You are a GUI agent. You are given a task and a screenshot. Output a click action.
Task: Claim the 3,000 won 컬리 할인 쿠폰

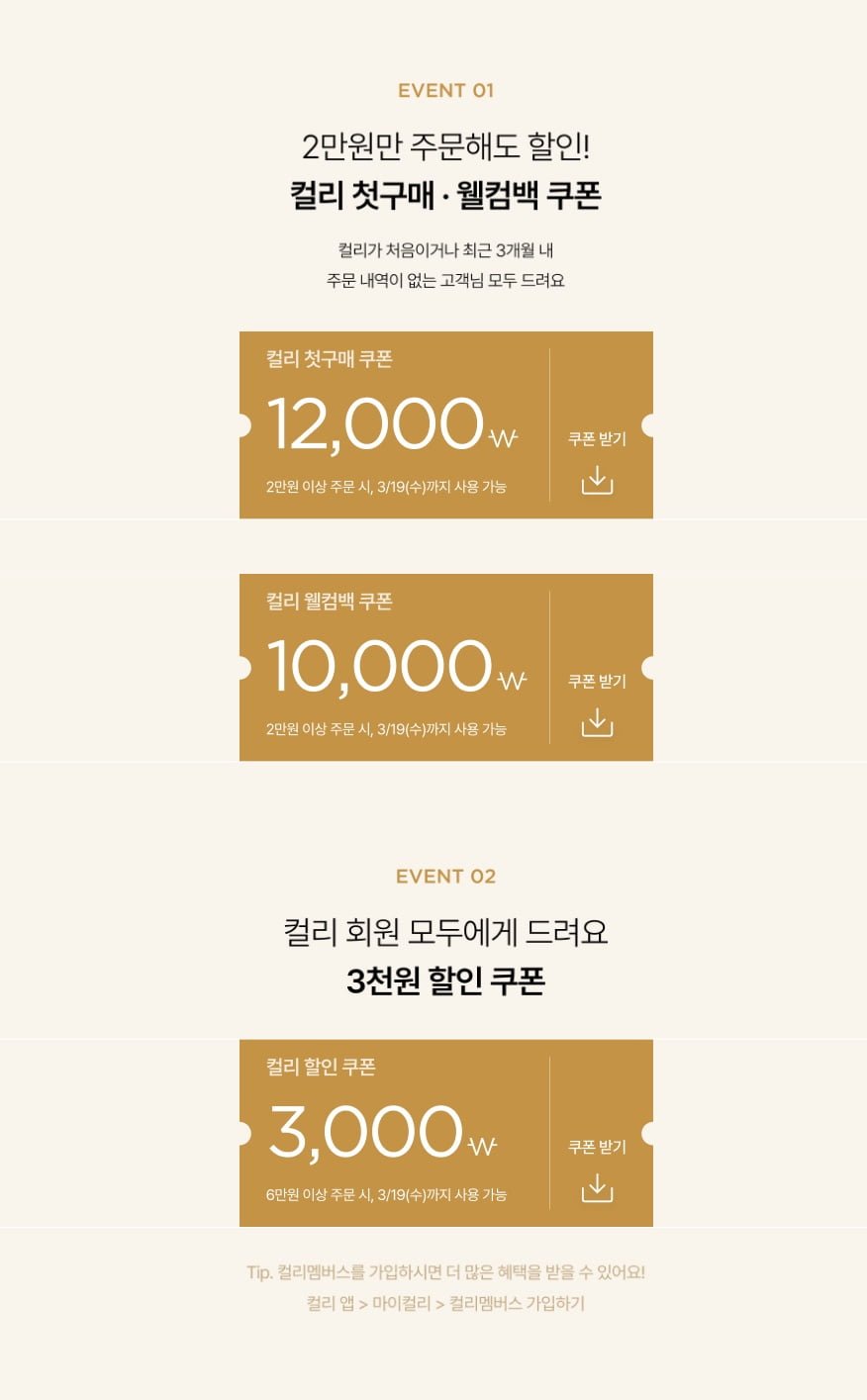[x=597, y=1169]
